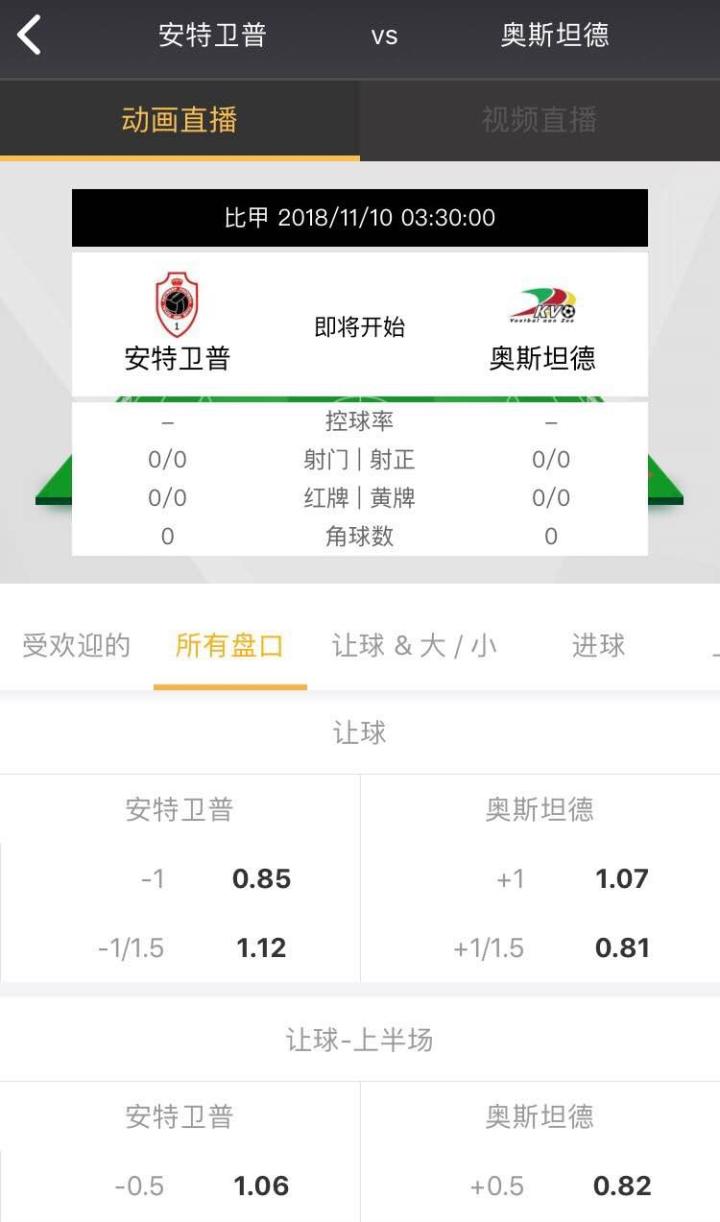The width and height of the screenshot is (720, 1222).
Task: Switch to the 视频直播 tab
Action: pos(539,121)
